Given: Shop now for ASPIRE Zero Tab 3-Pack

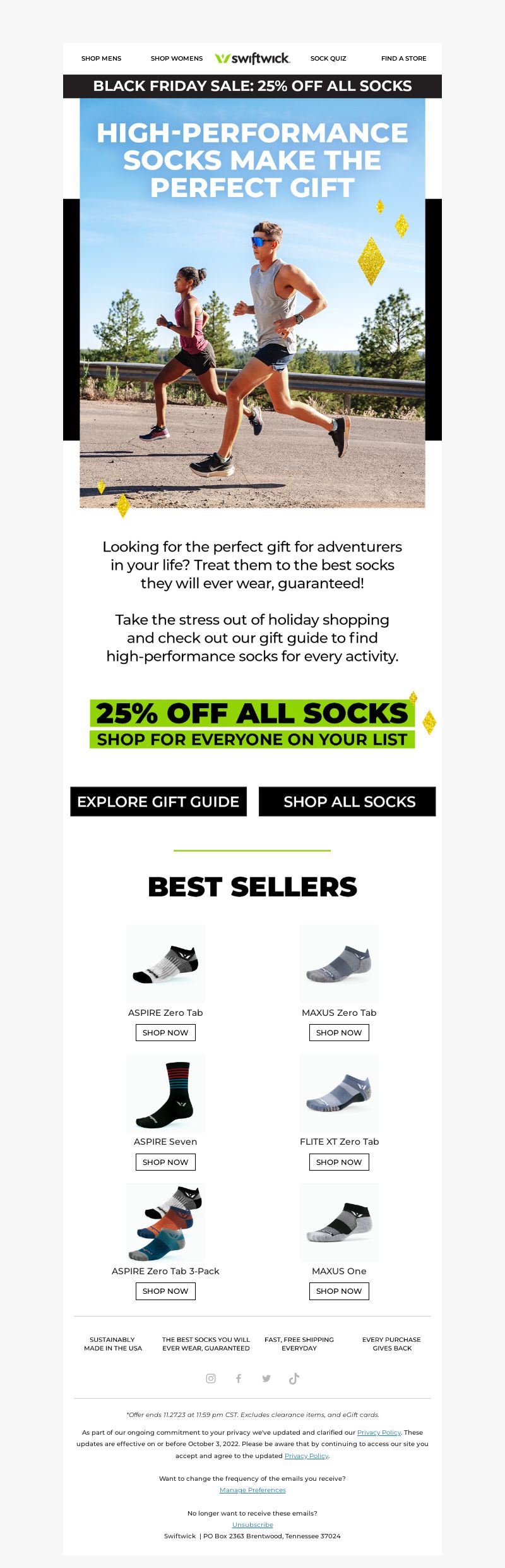Looking at the screenshot, I should [165, 1291].
